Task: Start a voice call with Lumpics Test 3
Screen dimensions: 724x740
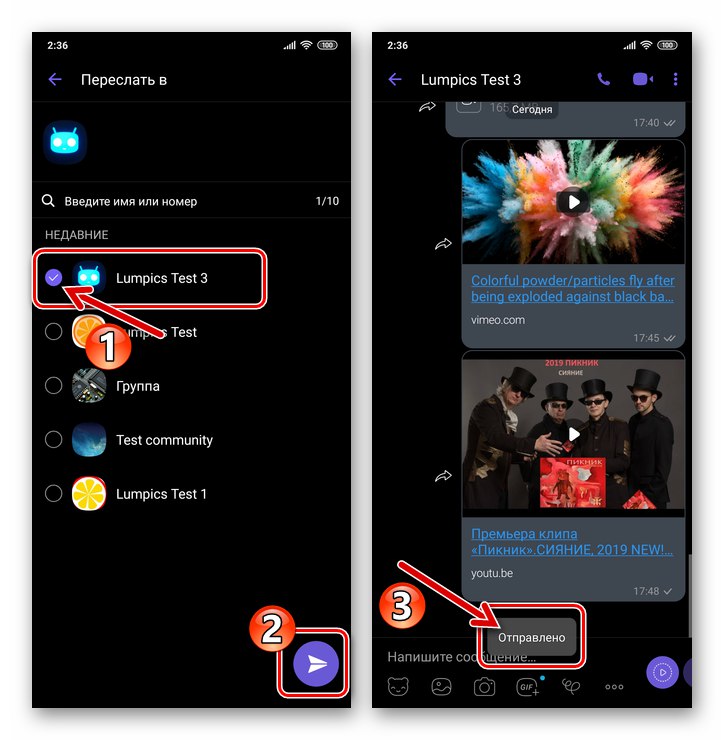Action: tap(603, 79)
